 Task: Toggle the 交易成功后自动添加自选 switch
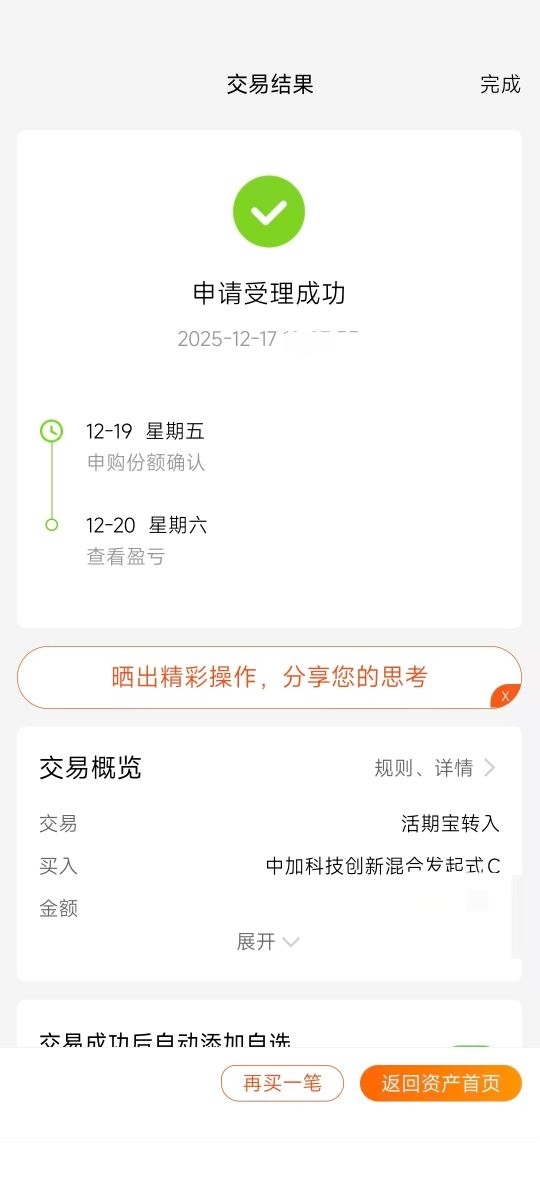[470, 1044]
